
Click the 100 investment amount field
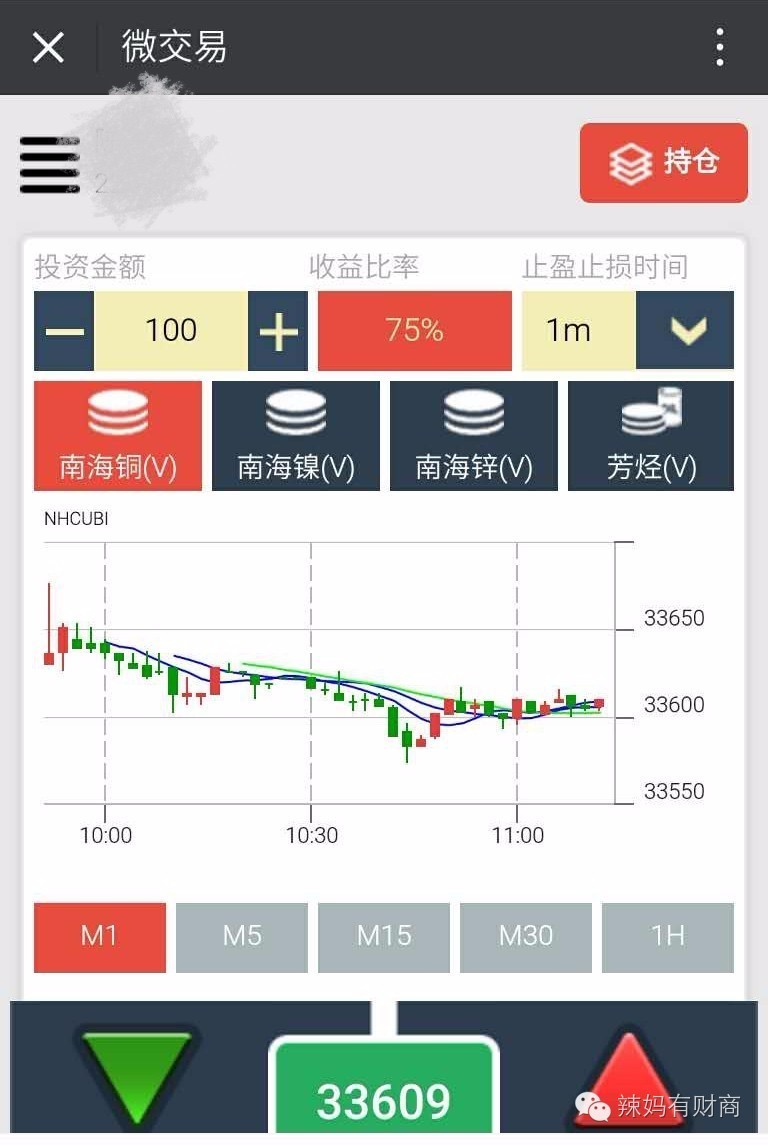(170, 330)
